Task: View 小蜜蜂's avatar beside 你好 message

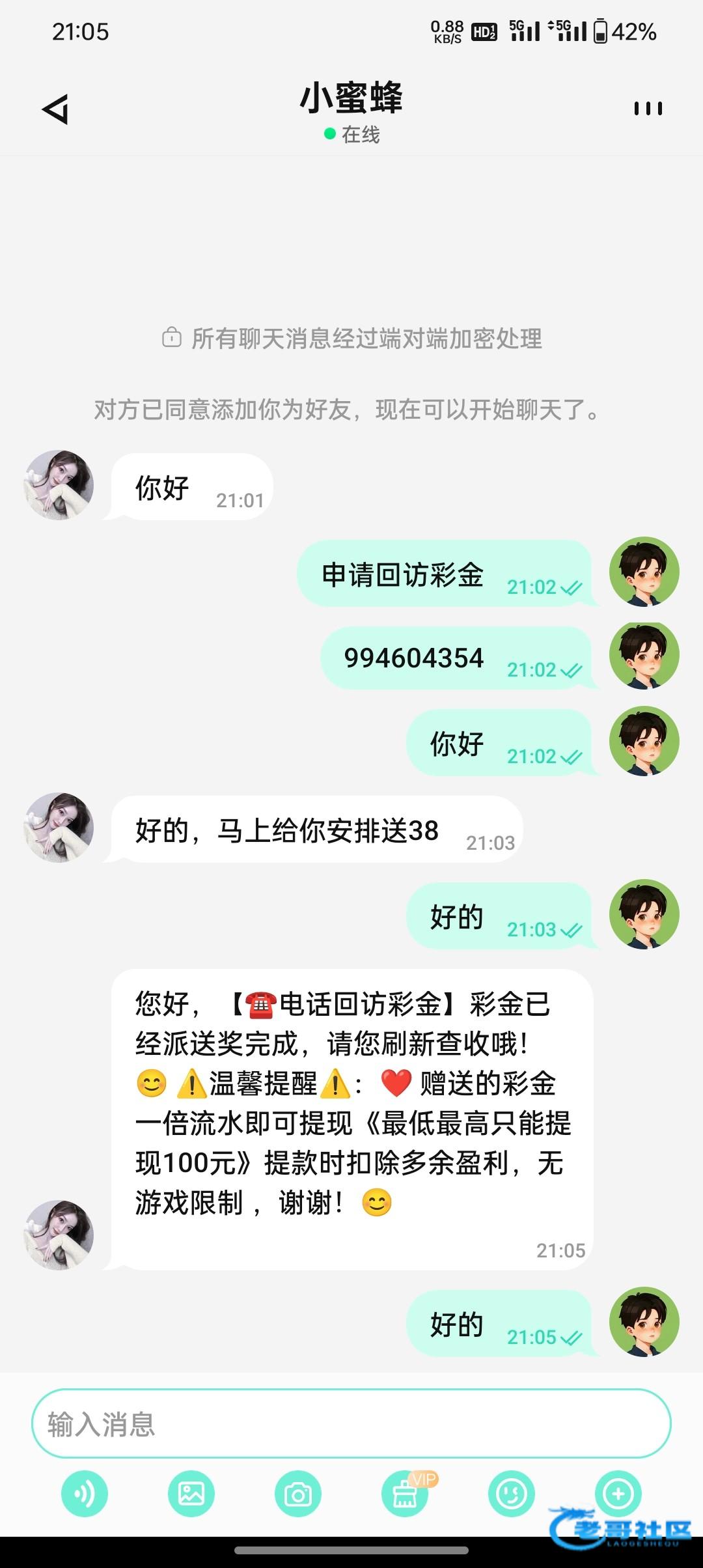Action: [x=59, y=485]
